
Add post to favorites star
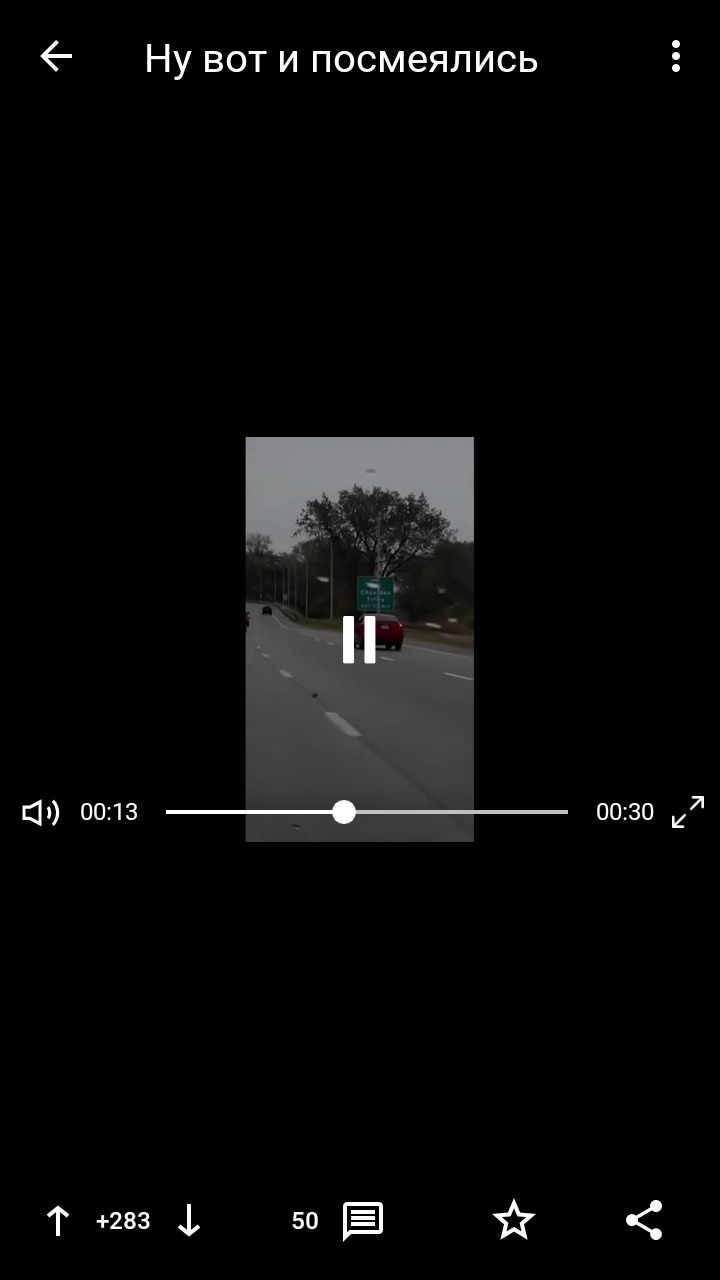pyautogui.click(x=514, y=1221)
